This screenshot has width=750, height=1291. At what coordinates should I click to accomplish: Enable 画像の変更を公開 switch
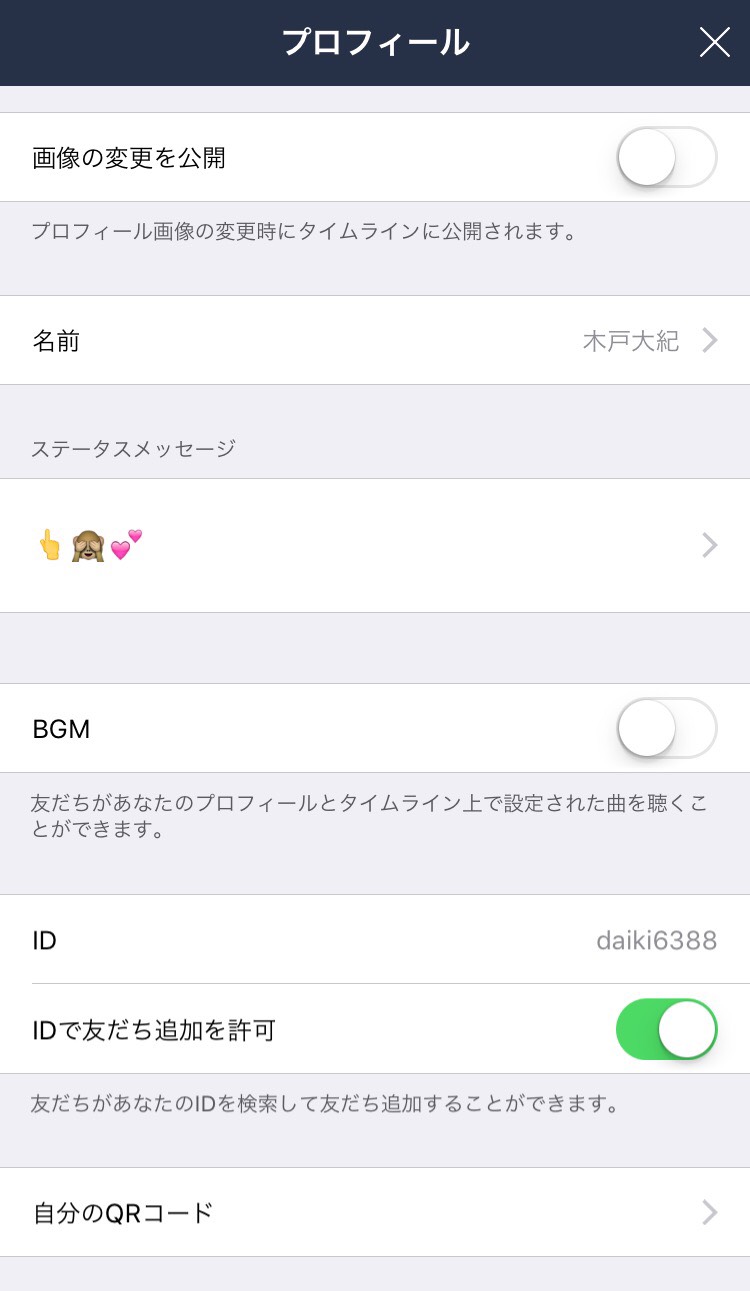[x=667, y=158]
